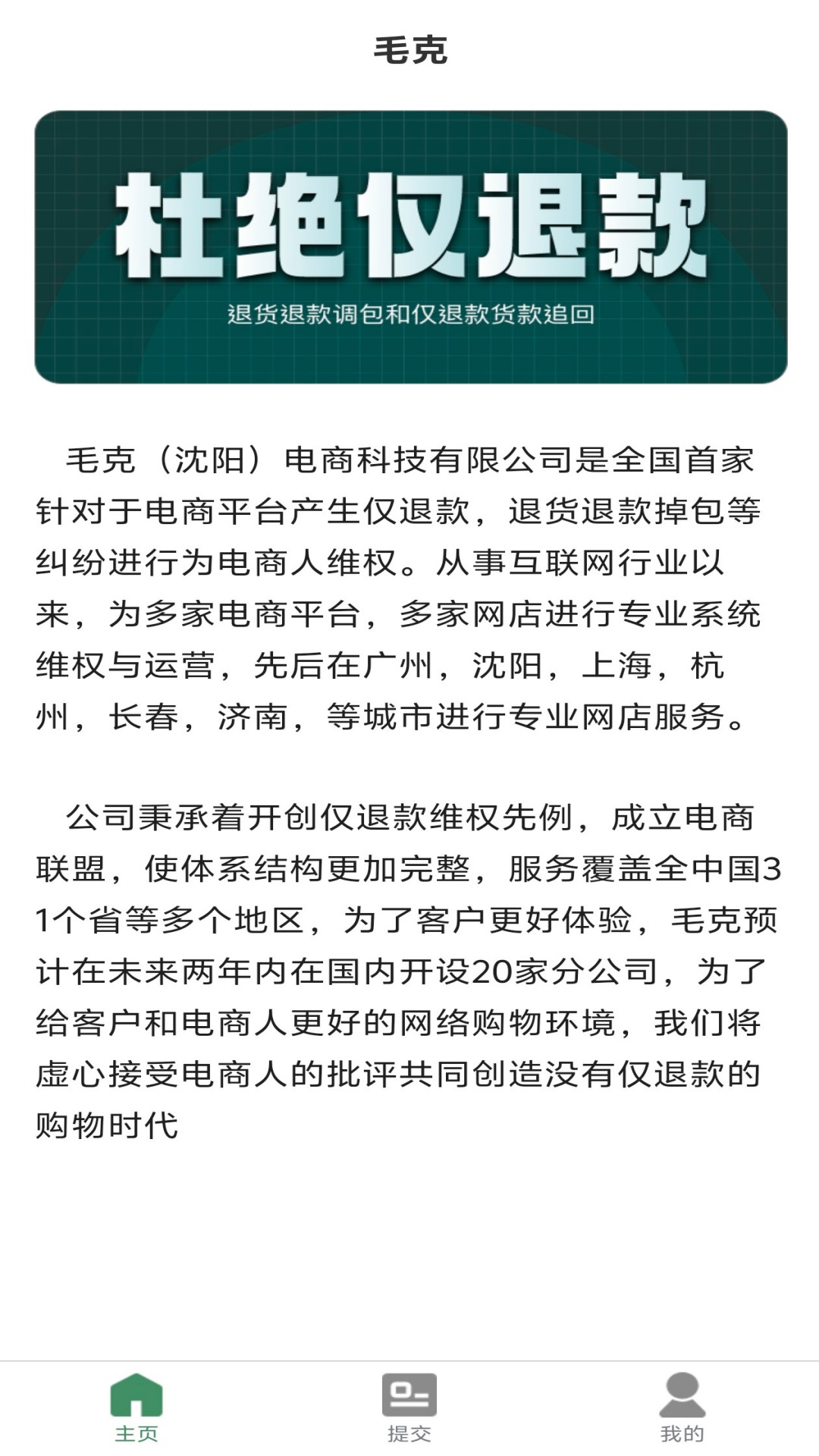Image resolution: width=819 pixels, height=1456 pixels.
Task: Open the 我的 tab
Action: (x=682, y=1408)
